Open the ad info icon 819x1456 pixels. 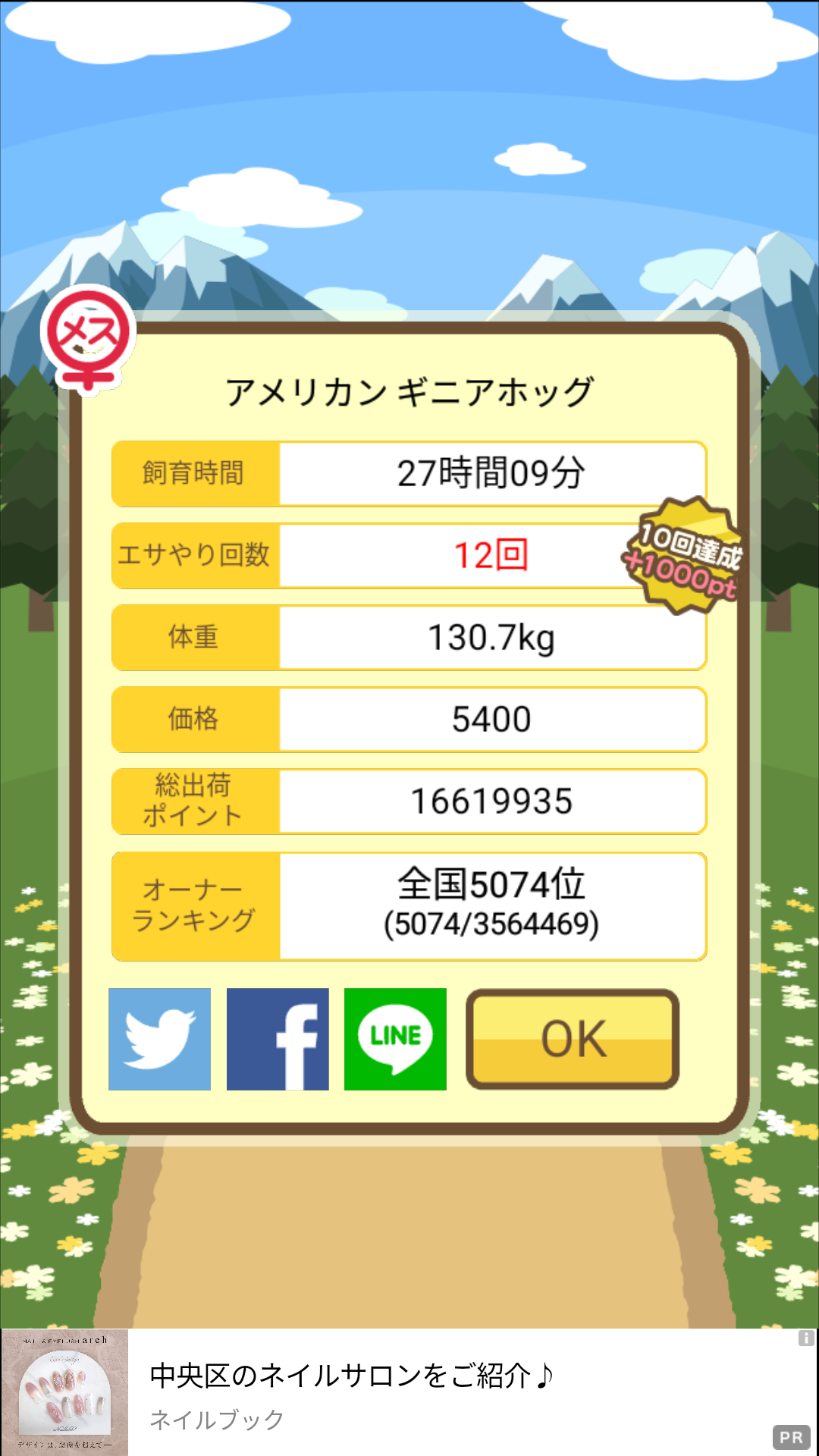pos(806,1338)
